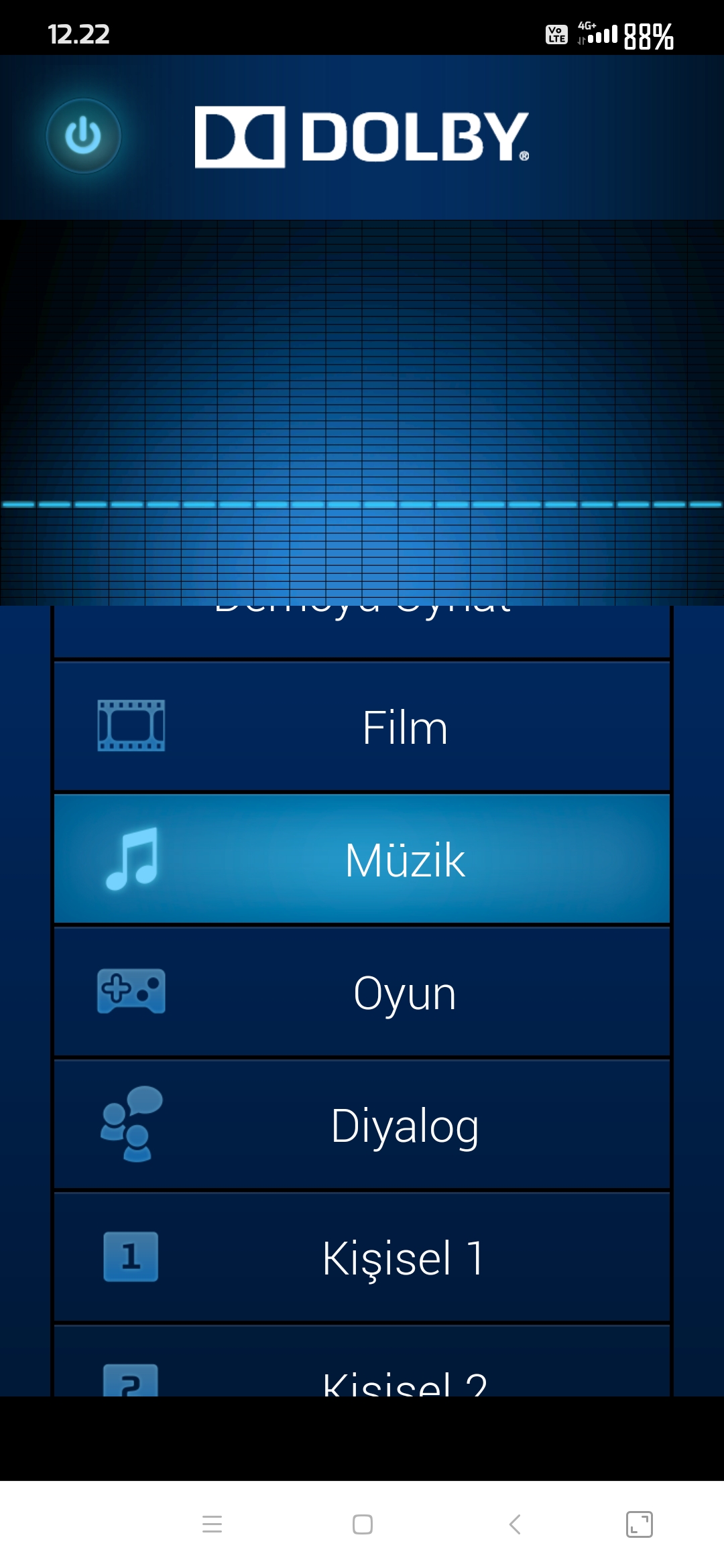This screenshot has width=724, height=1568.
Task: Switch to the Diyalog profile
Action: click(362, 1124)
